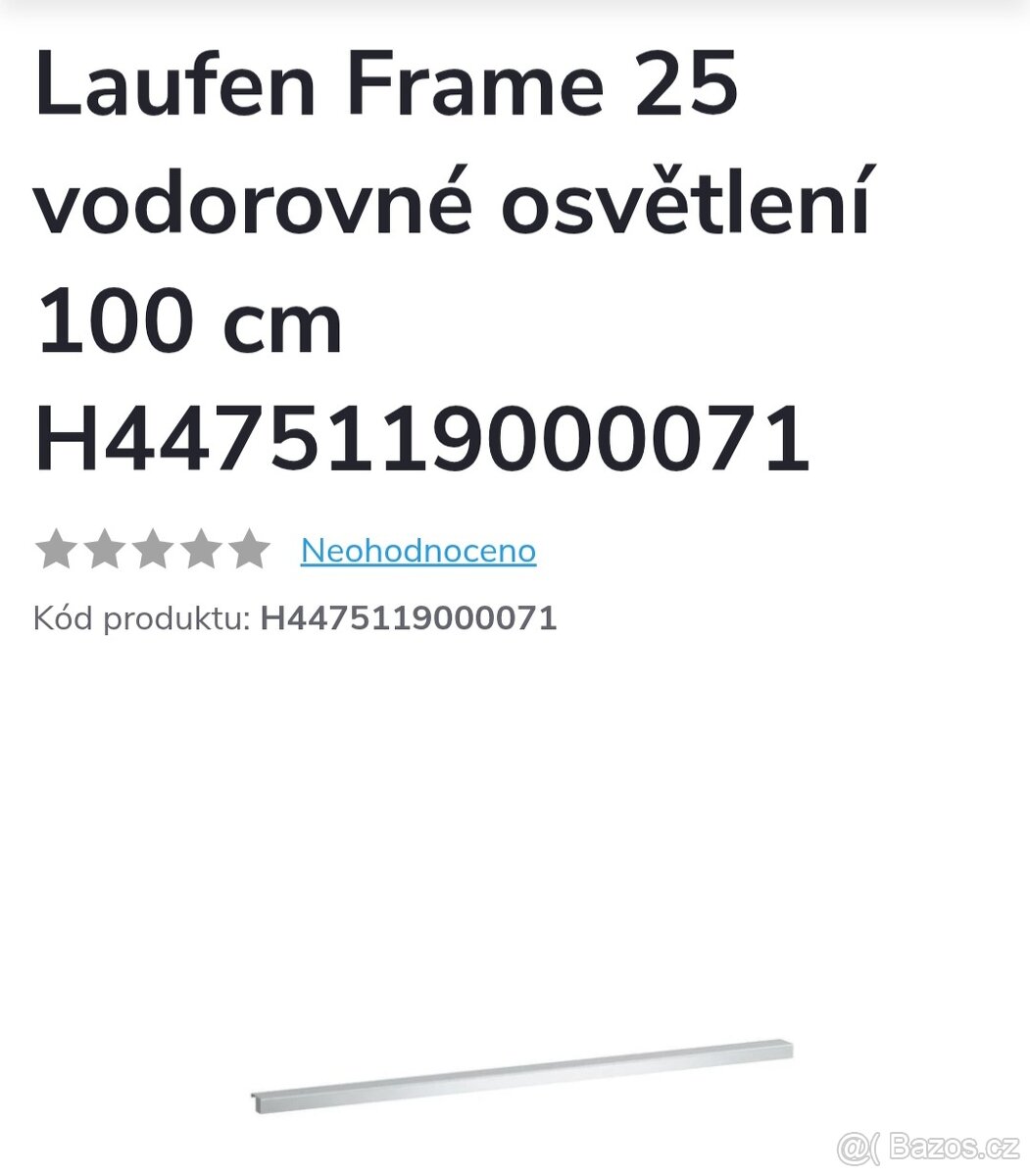Image resolution: width=1030 pixels, height=1176 pixels.
Task: Expand reviews via the Neohodnoceno link
Action: pyautogui.click(x=418, y=551)
